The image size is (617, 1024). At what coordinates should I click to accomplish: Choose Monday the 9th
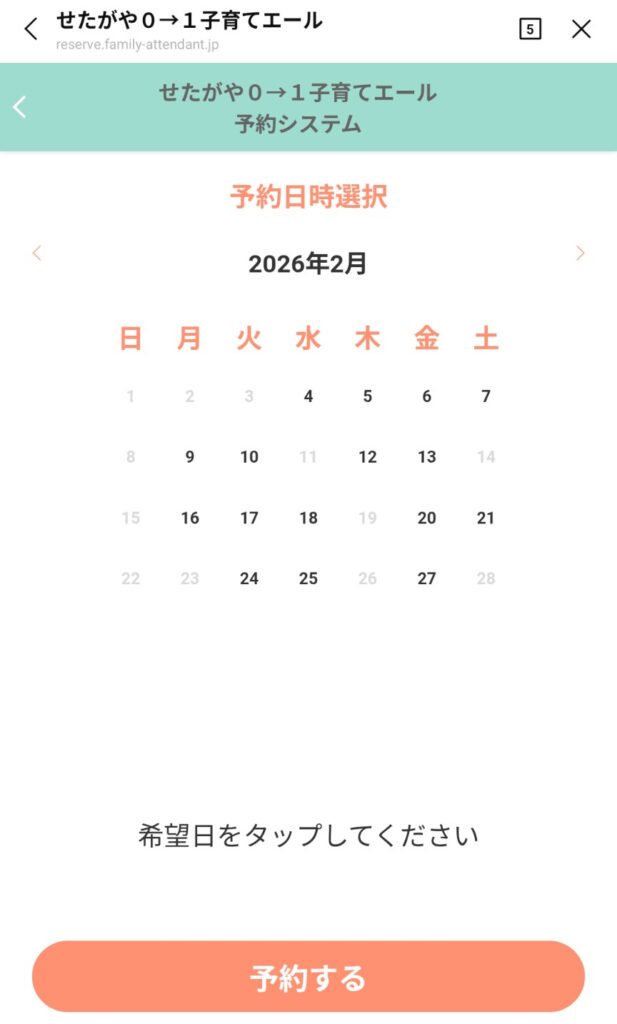(x=190, y=457)
